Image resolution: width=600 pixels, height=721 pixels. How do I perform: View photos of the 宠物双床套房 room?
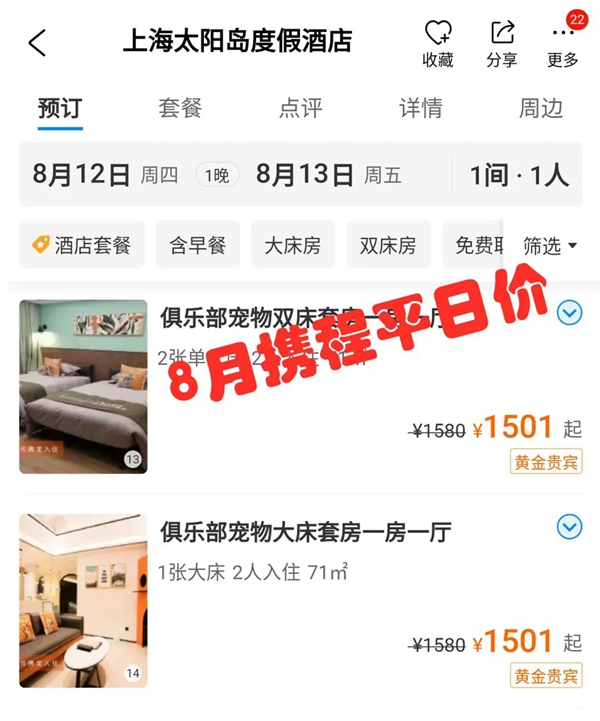click(x=83, y=387)
